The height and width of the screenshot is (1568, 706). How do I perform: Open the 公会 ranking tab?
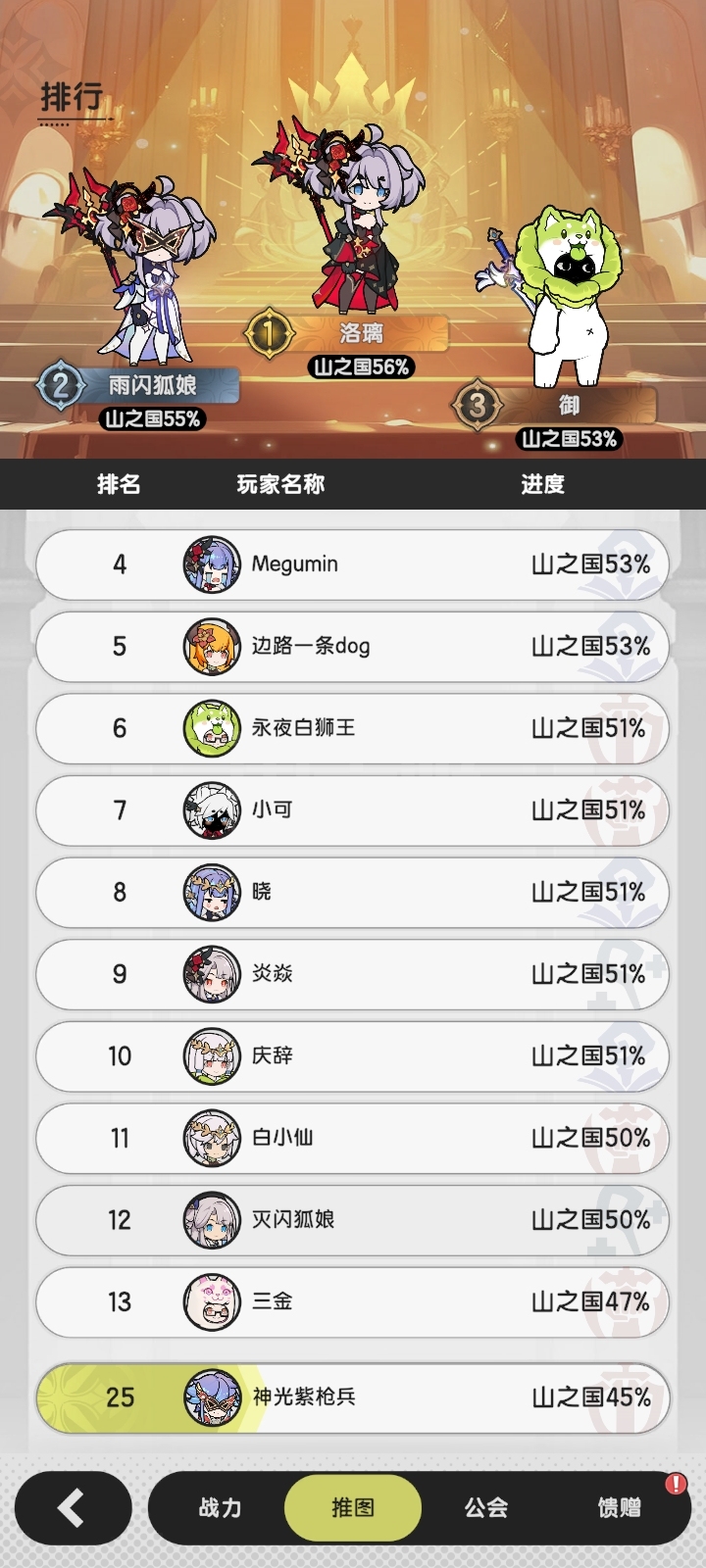coord(486,1507)
